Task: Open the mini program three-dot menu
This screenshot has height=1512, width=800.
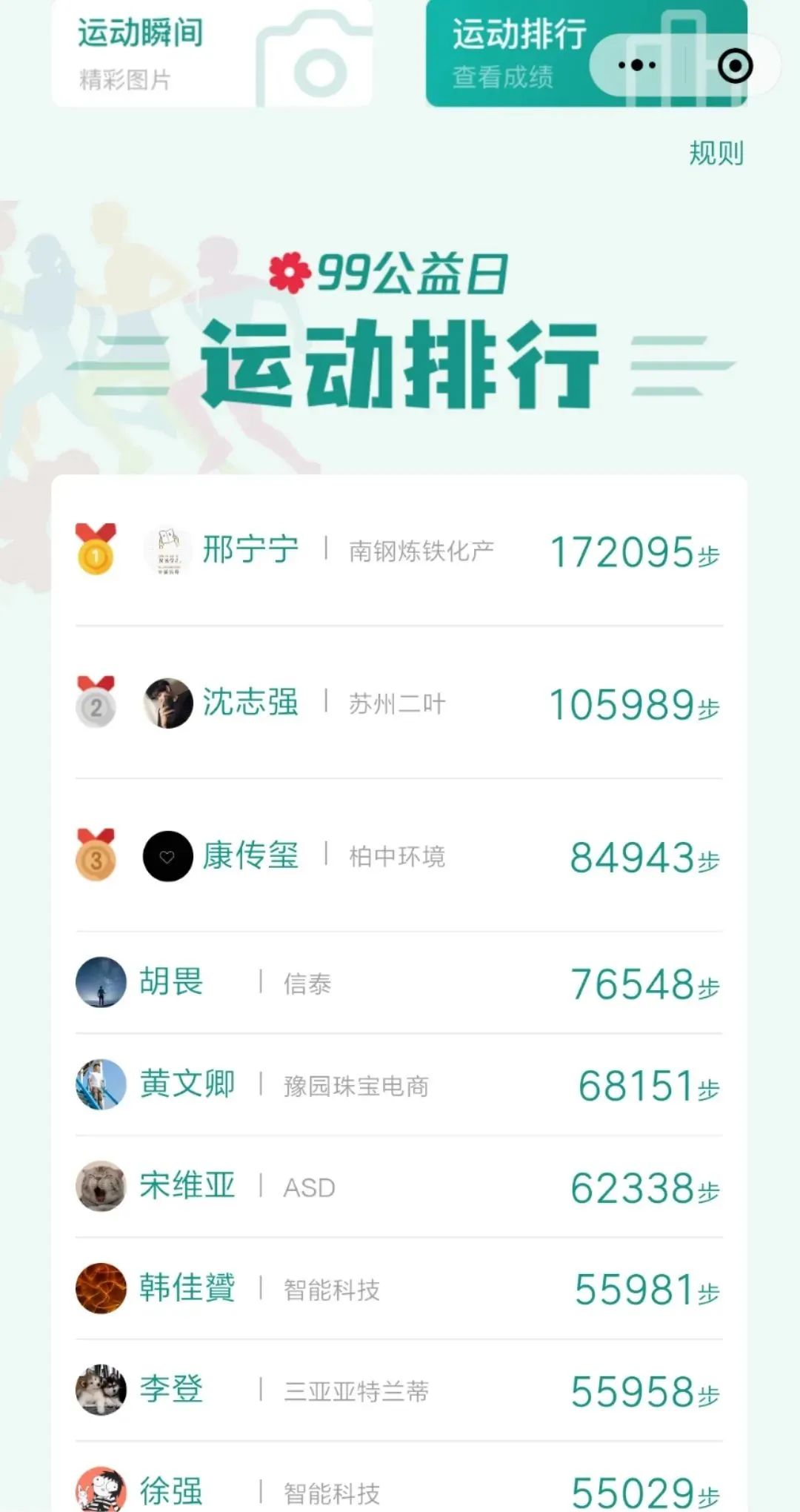Action: coord(637,65)
